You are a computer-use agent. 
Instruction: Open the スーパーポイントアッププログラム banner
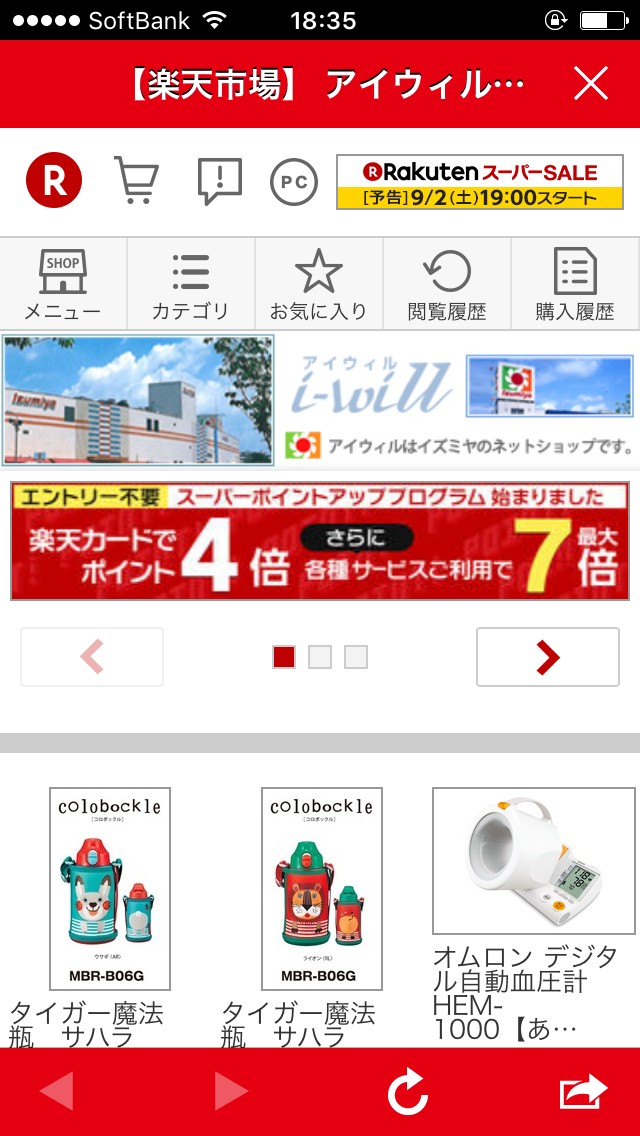point(320,541)
